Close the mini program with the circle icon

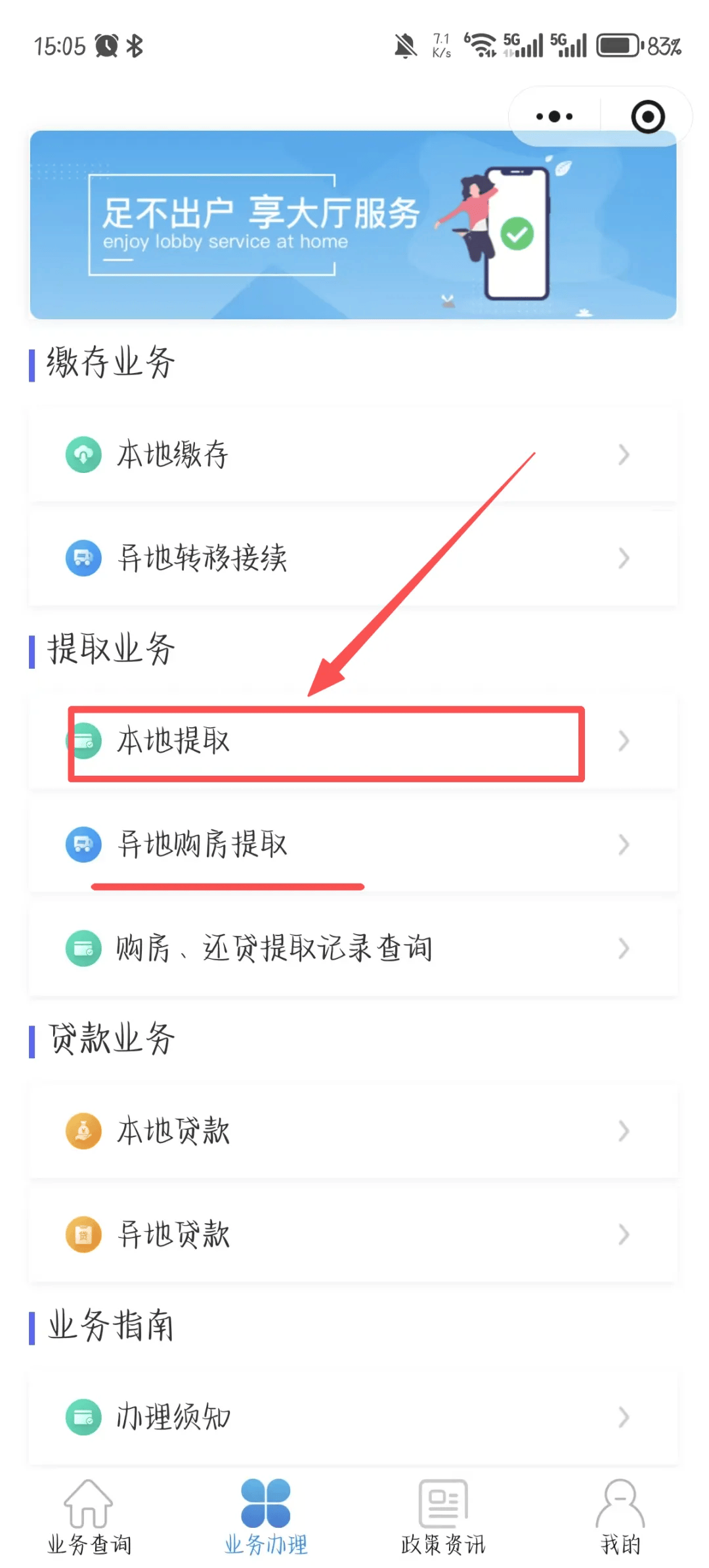[x=647, y=117]
